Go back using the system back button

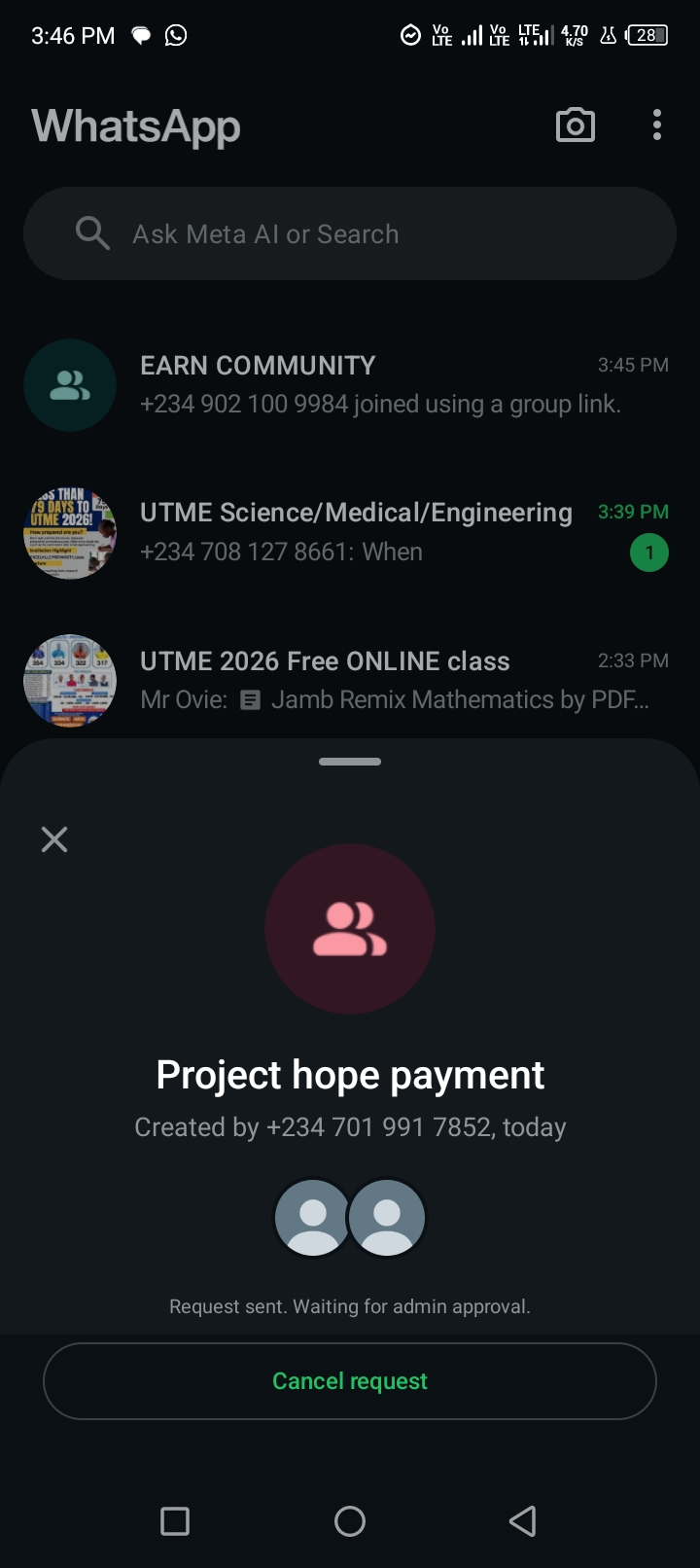(x=523, y=1521)
